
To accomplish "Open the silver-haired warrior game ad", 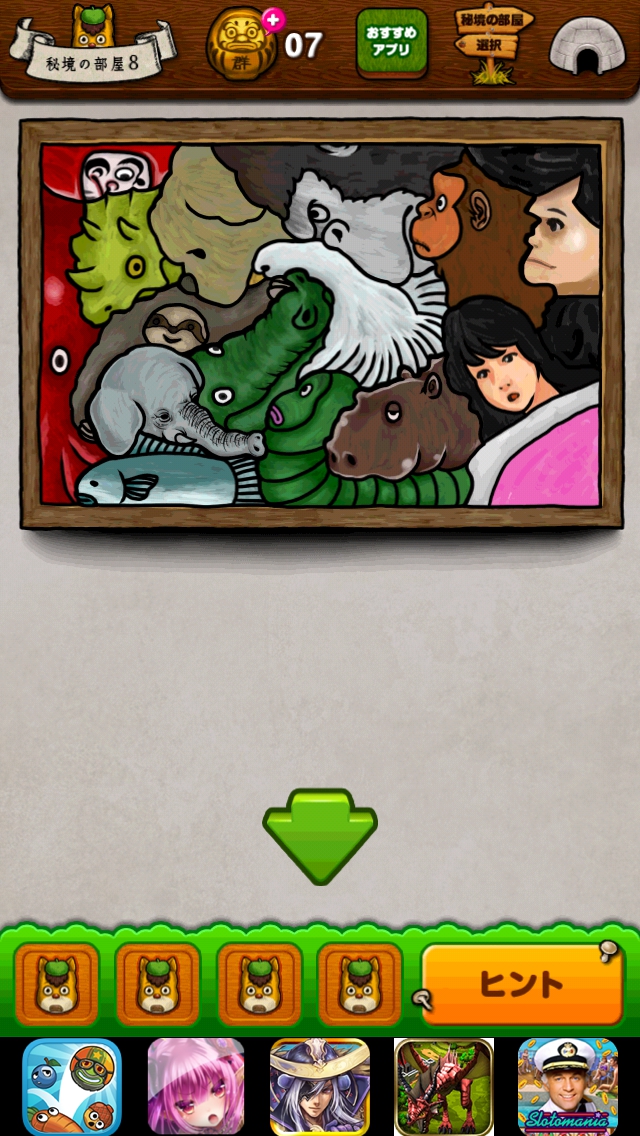I will coord(320,1086).
